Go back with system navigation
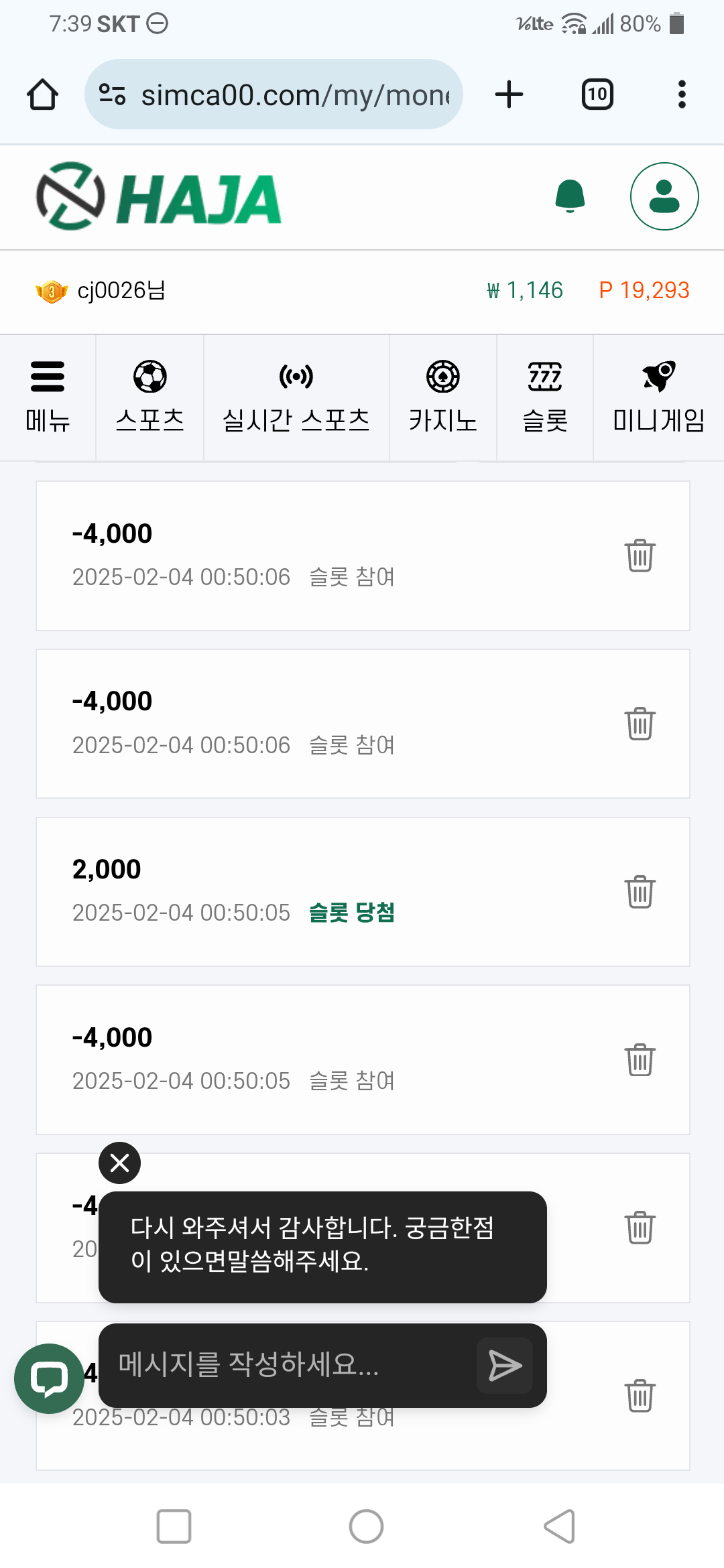Viewport: 724px width, 1568px height. pos(560,1526)
